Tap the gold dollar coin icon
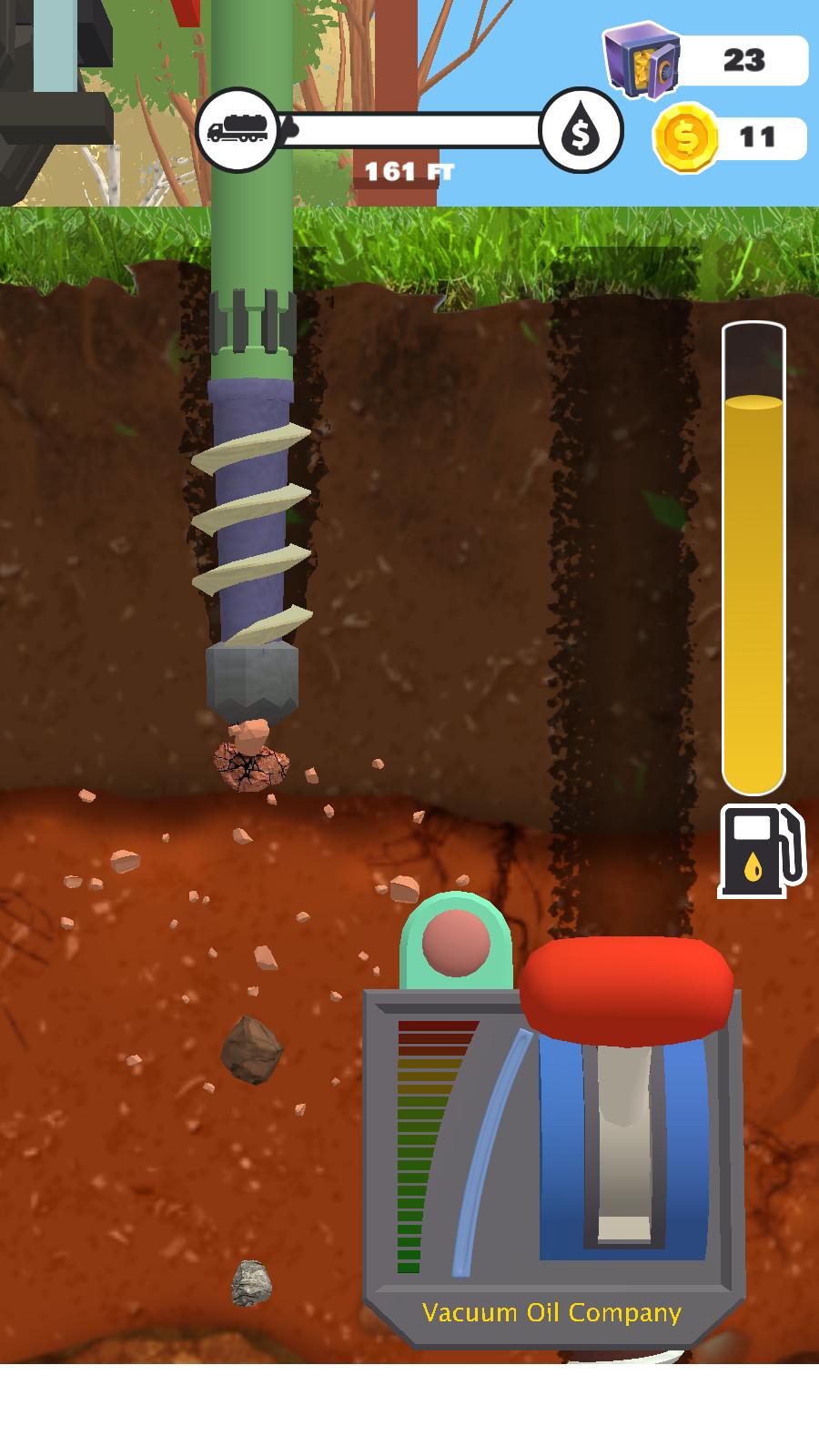 click(684, 137)
